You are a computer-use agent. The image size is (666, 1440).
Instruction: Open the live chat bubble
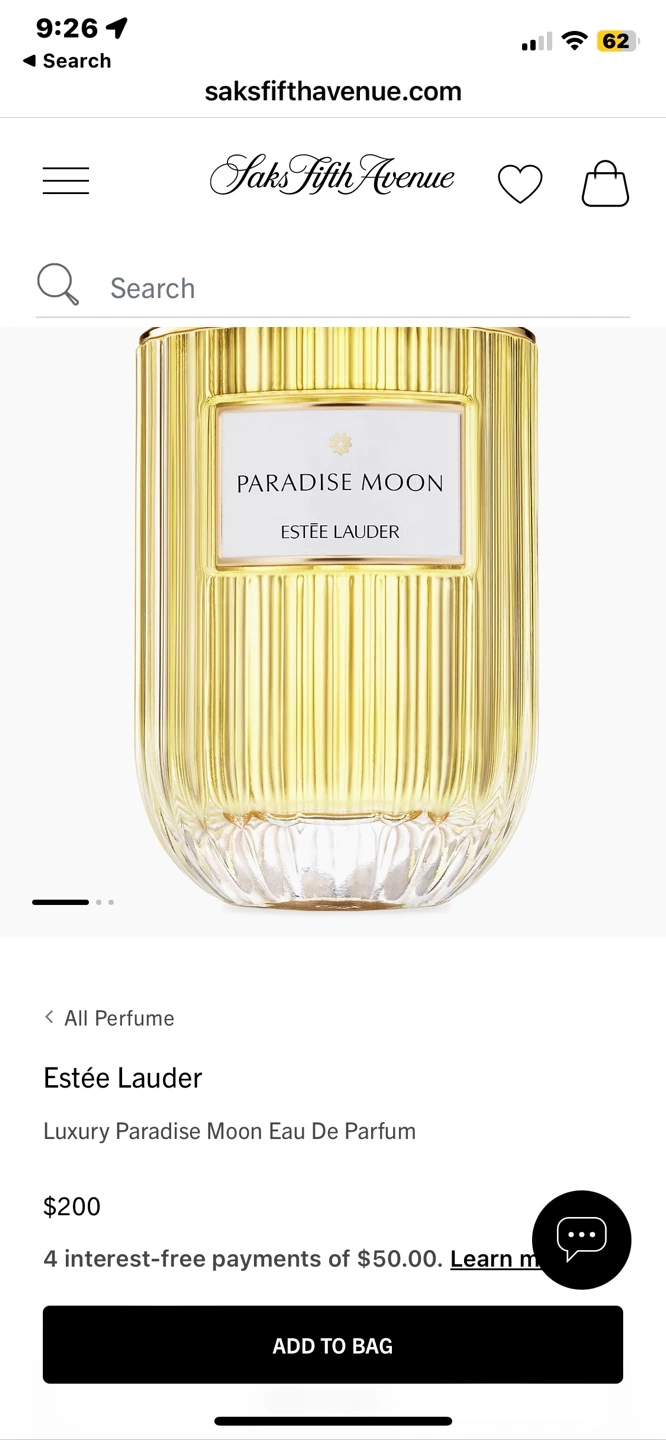point(581,1239)
